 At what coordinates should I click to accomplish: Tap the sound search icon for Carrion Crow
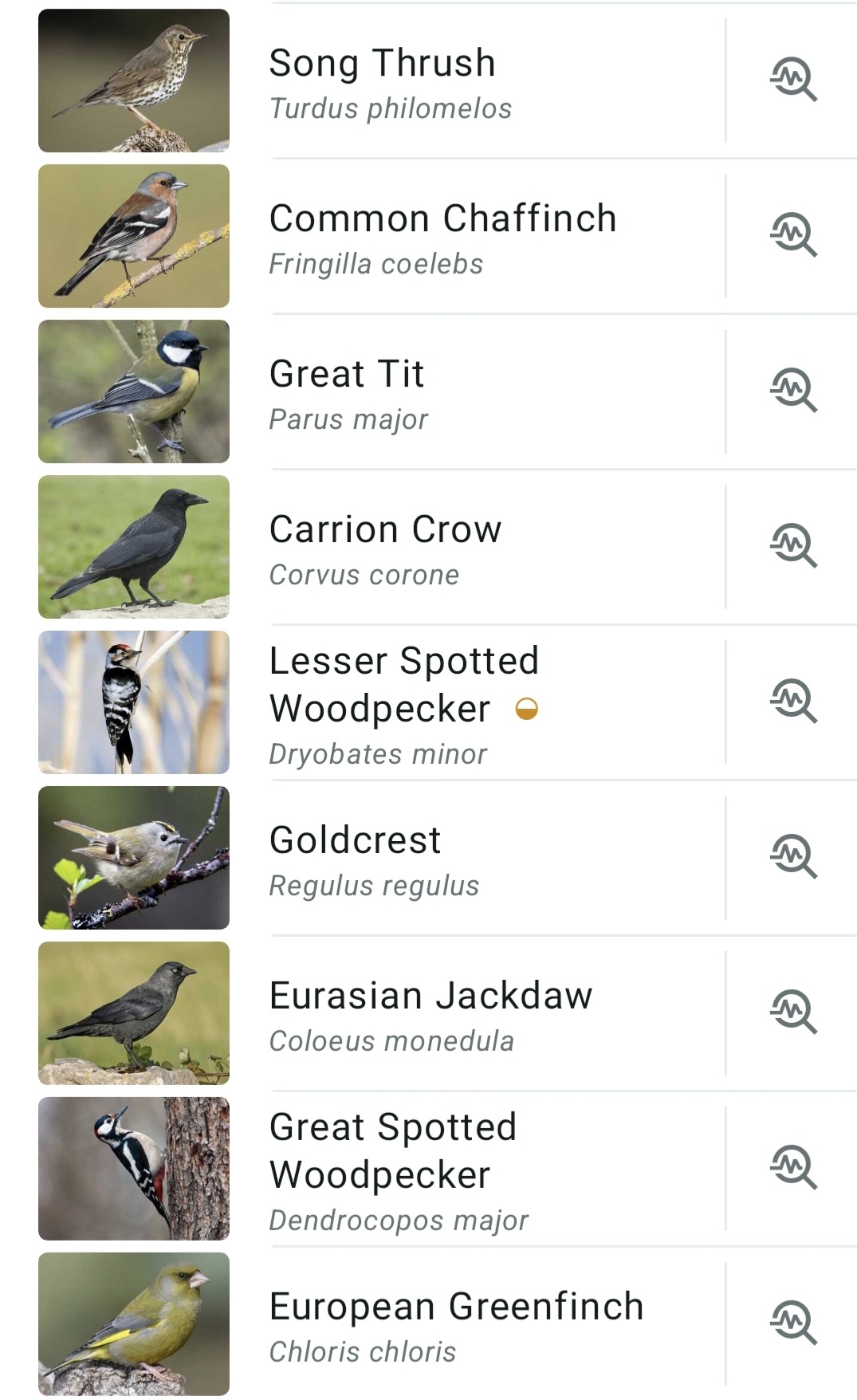[x=793, y=546]
